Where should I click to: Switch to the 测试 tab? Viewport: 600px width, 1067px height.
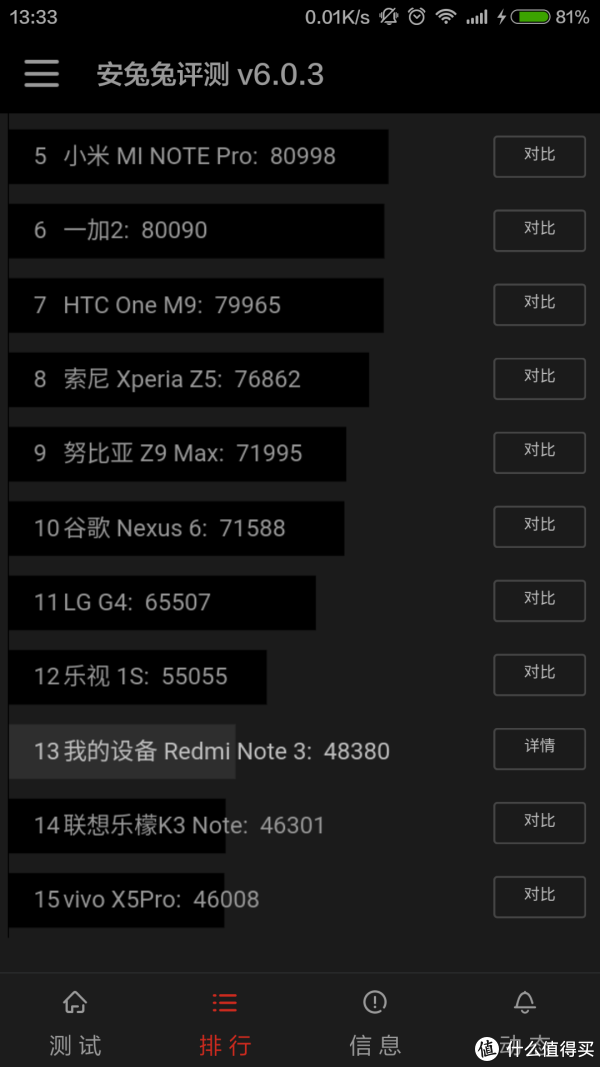[75, 1021]
